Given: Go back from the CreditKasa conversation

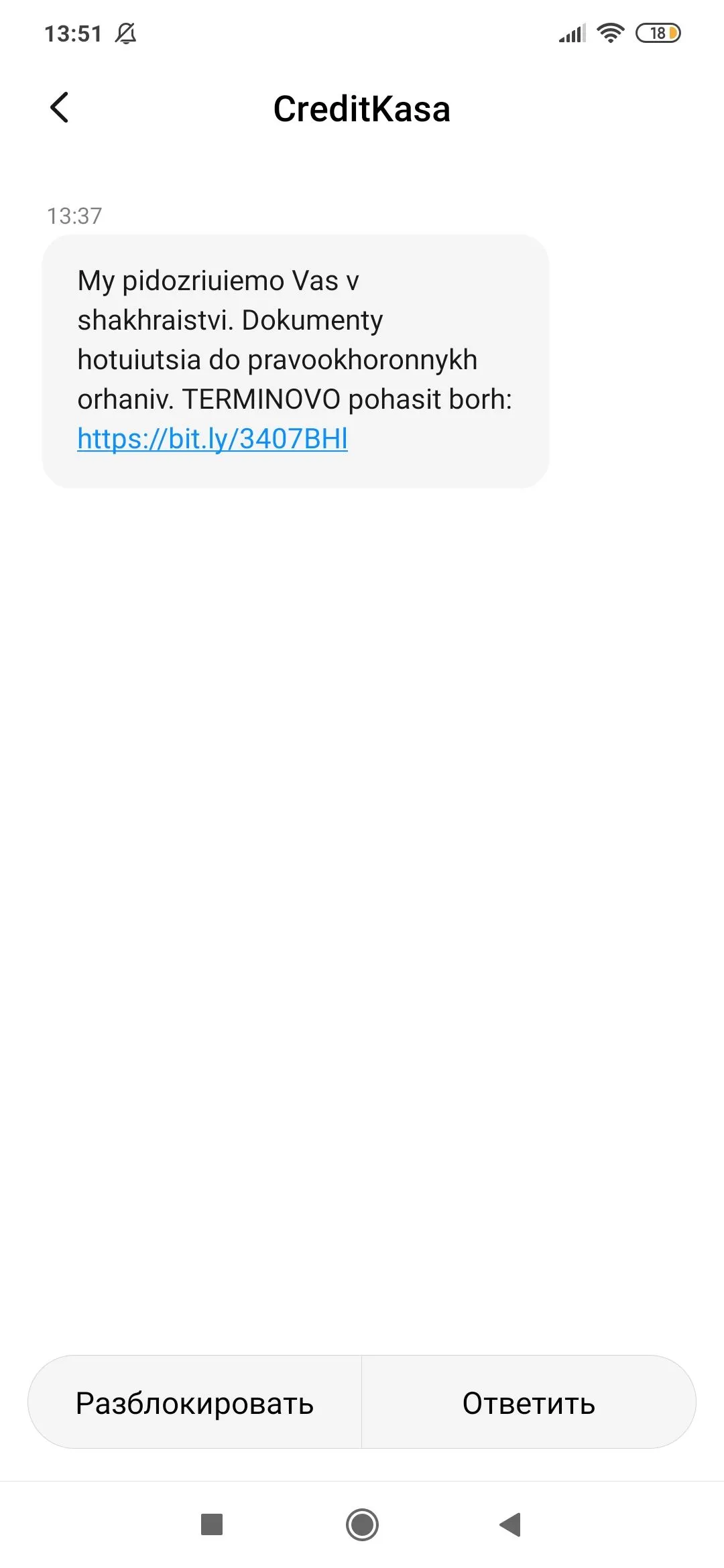Looking at the screenshot, I should (60, 108).
